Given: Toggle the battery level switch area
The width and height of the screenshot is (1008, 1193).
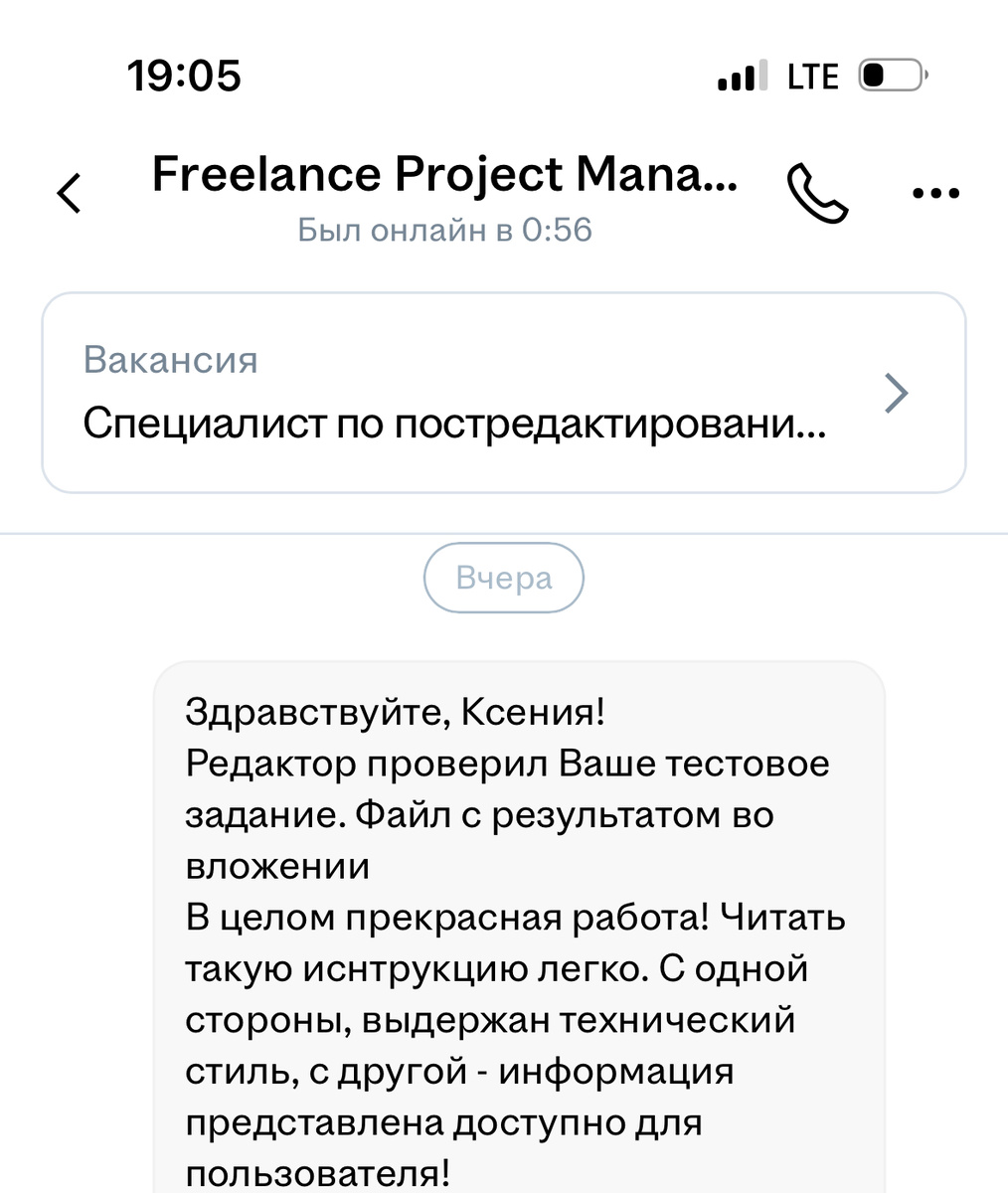Looking at the screenshot, I should tap(888, 75).
